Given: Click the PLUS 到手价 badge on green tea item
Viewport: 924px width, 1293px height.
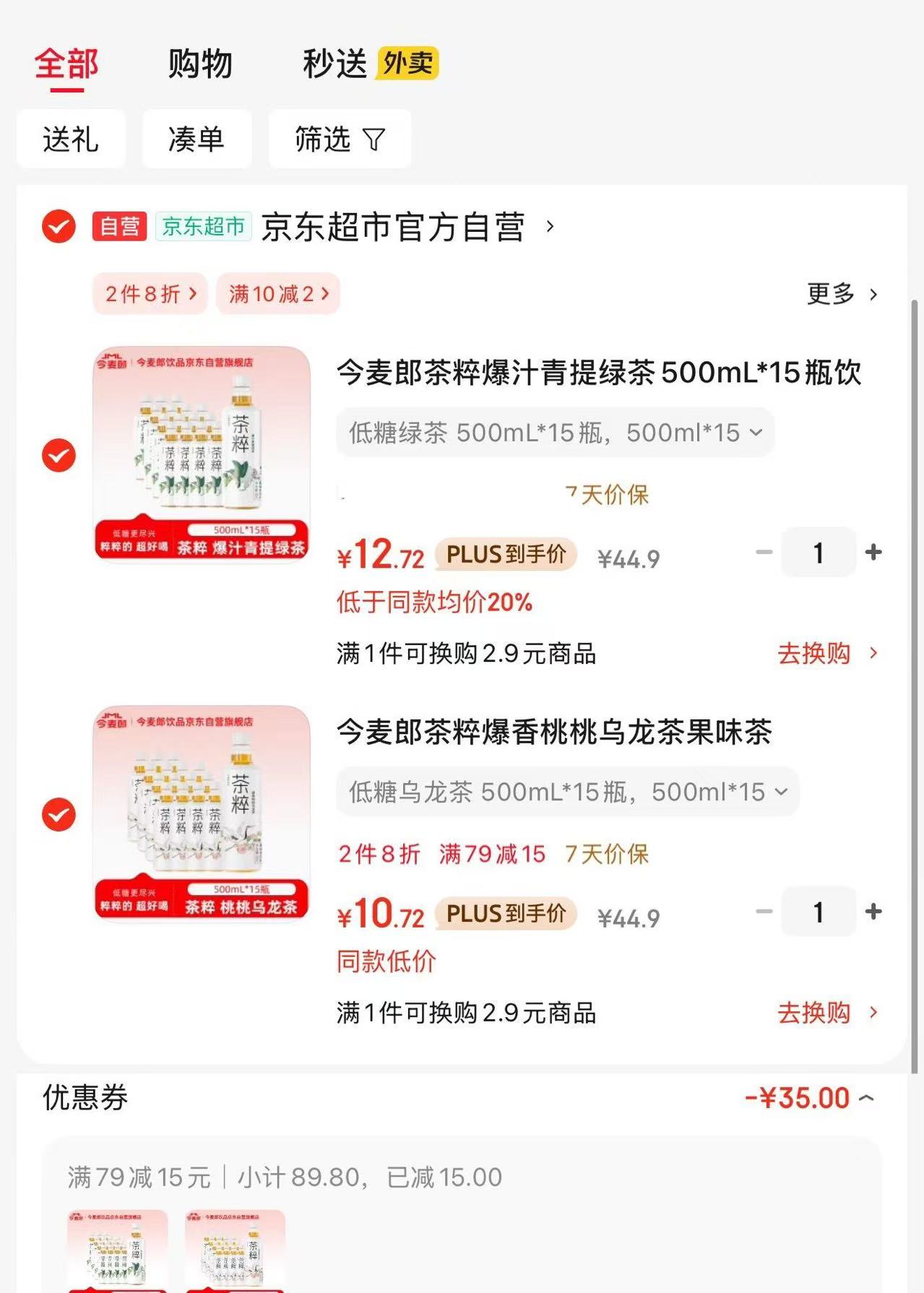Looking at the screenshot, I should point(506,554).
